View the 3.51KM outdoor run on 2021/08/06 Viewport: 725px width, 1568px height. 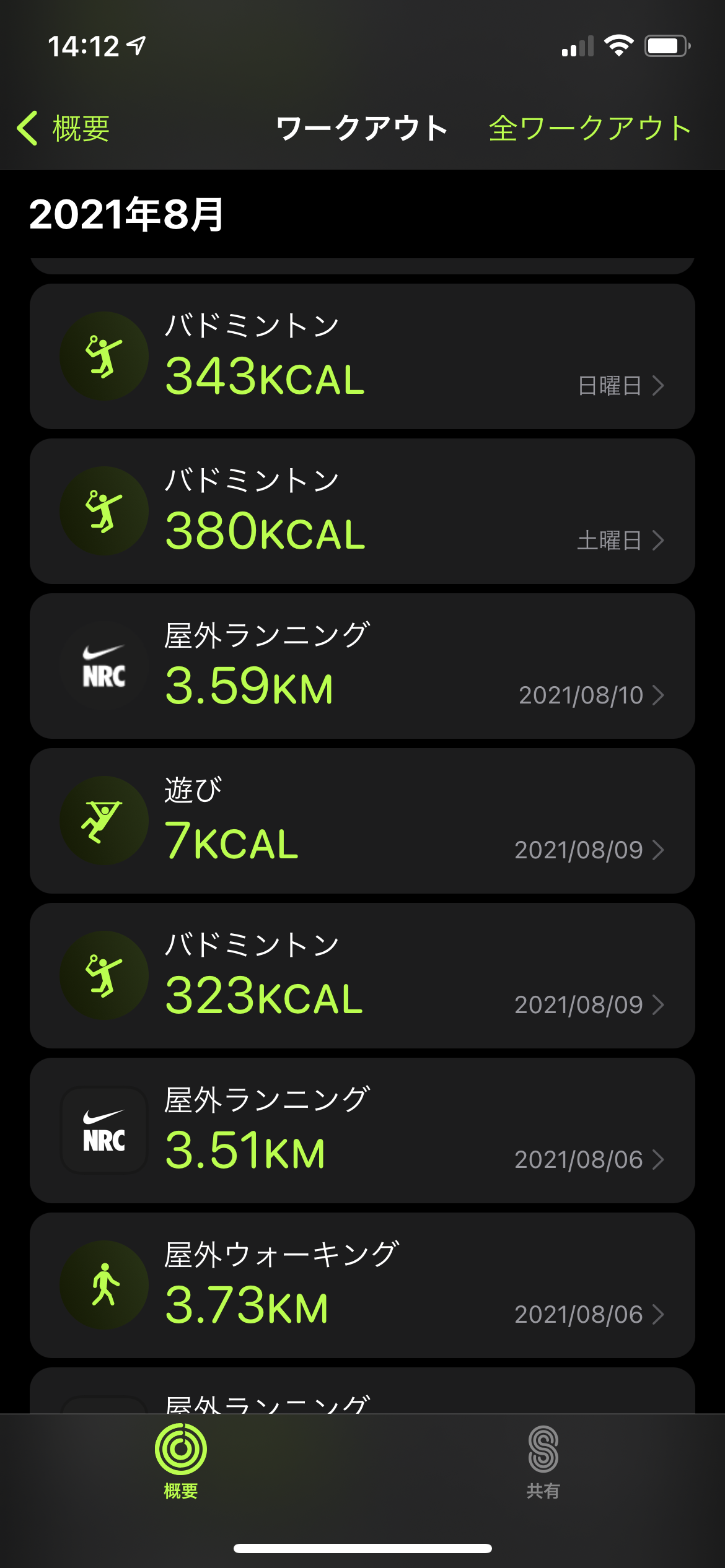click(x=362, y=1131)
